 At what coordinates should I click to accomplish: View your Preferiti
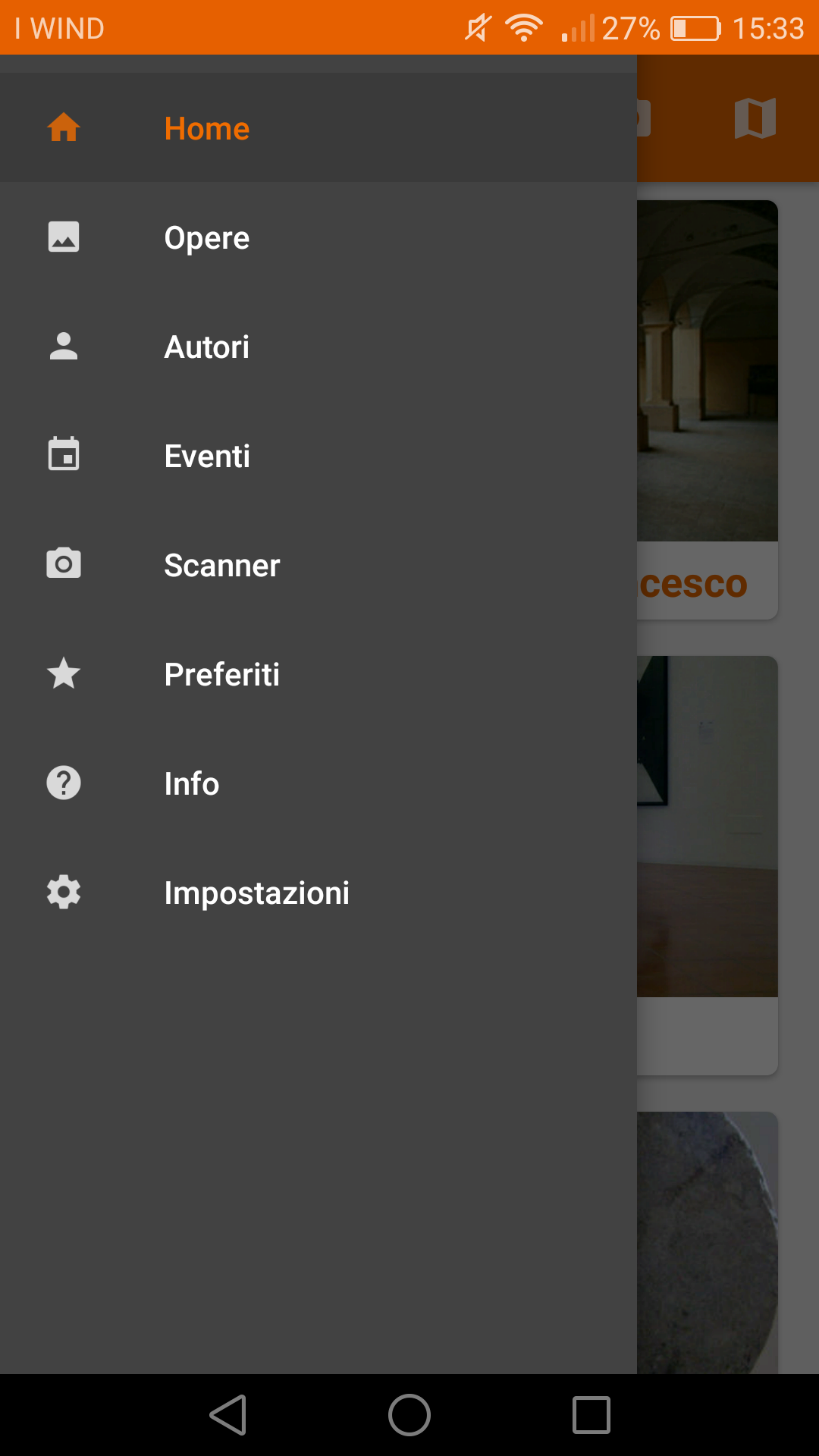click(318, 673)
